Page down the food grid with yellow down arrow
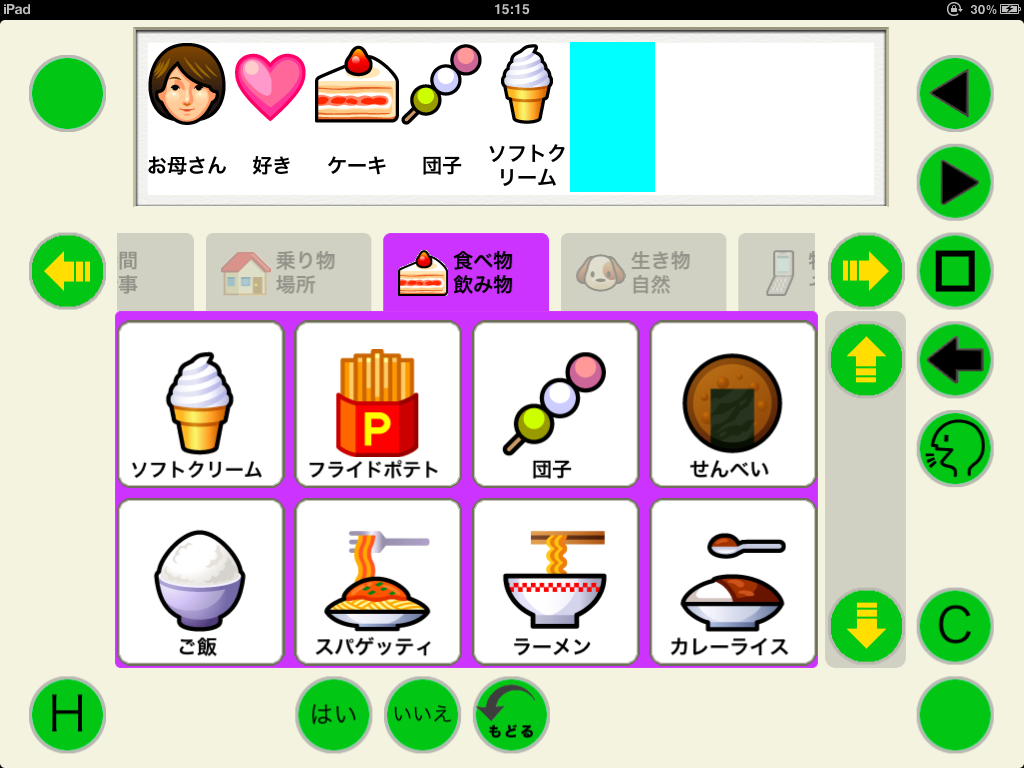The width and height of the screenshot is (1024, 768). pos(866,626)
